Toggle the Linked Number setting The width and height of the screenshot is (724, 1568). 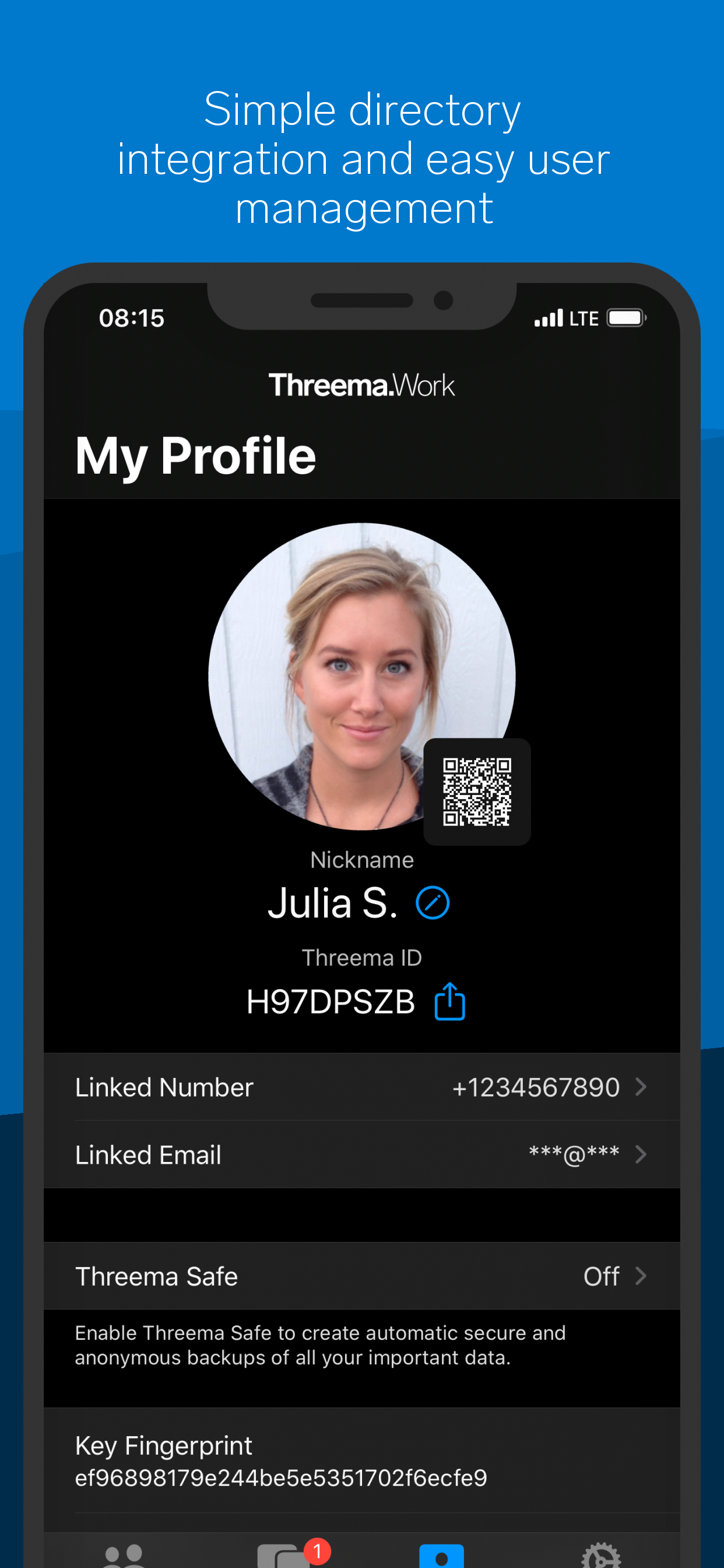coord(361,1087)
